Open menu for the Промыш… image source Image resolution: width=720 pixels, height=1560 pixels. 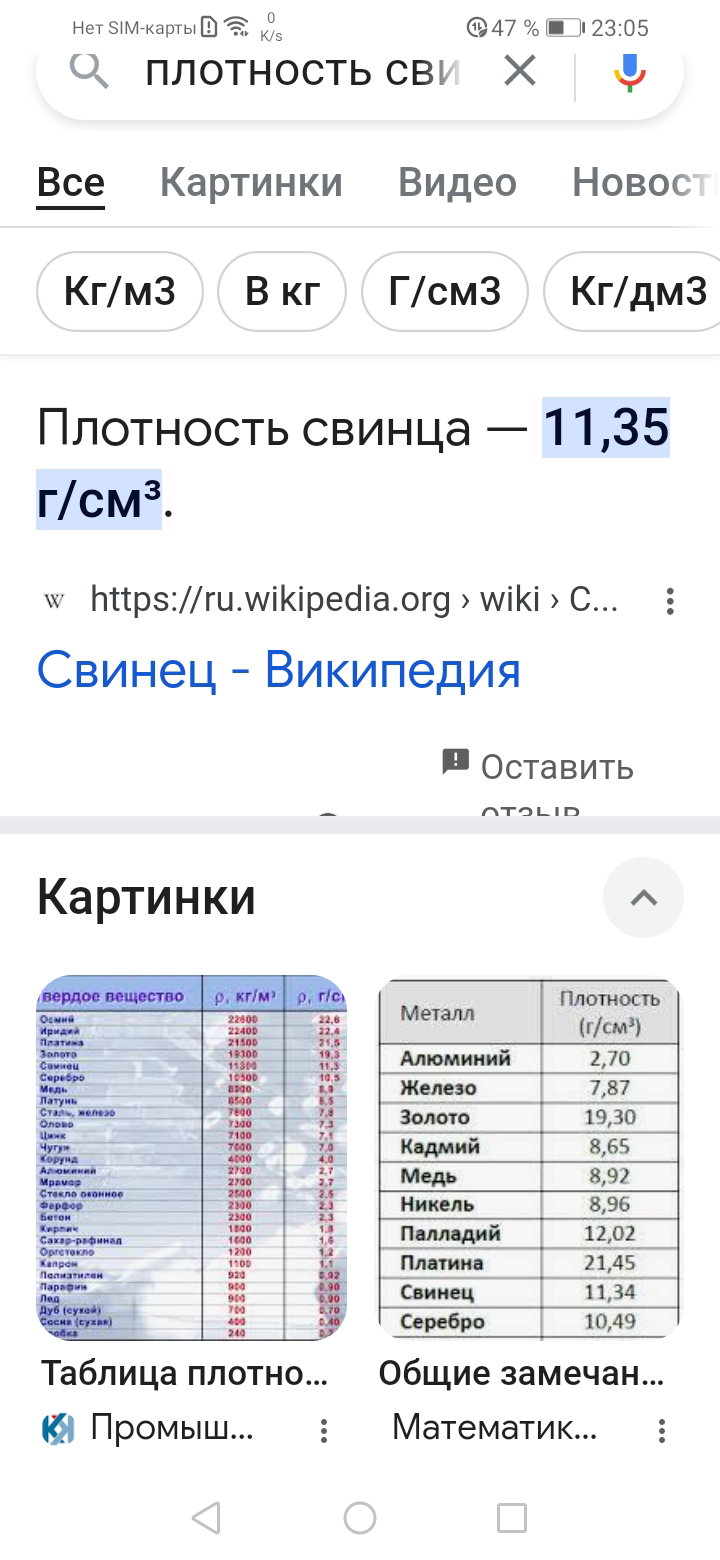(324, 1431)
